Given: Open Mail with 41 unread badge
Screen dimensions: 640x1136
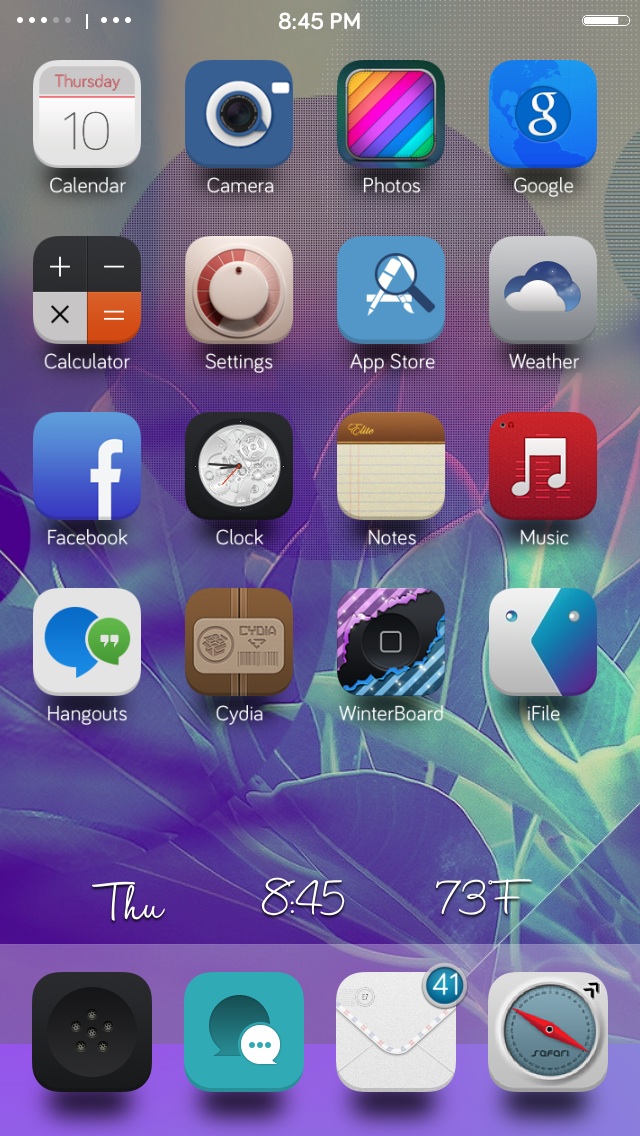Looking at the screenshot, I should coord(396,1032).
